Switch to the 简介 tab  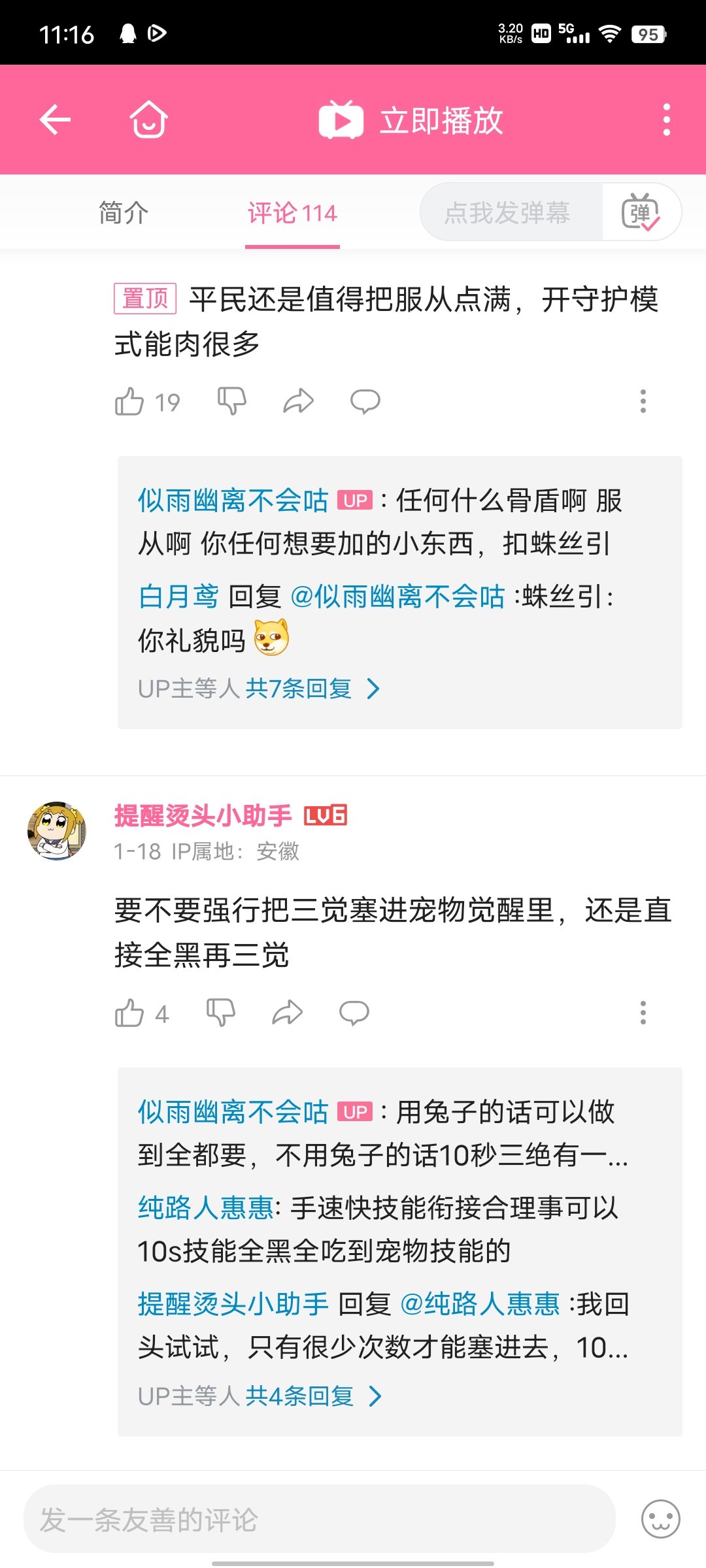[x=124, y=213]
